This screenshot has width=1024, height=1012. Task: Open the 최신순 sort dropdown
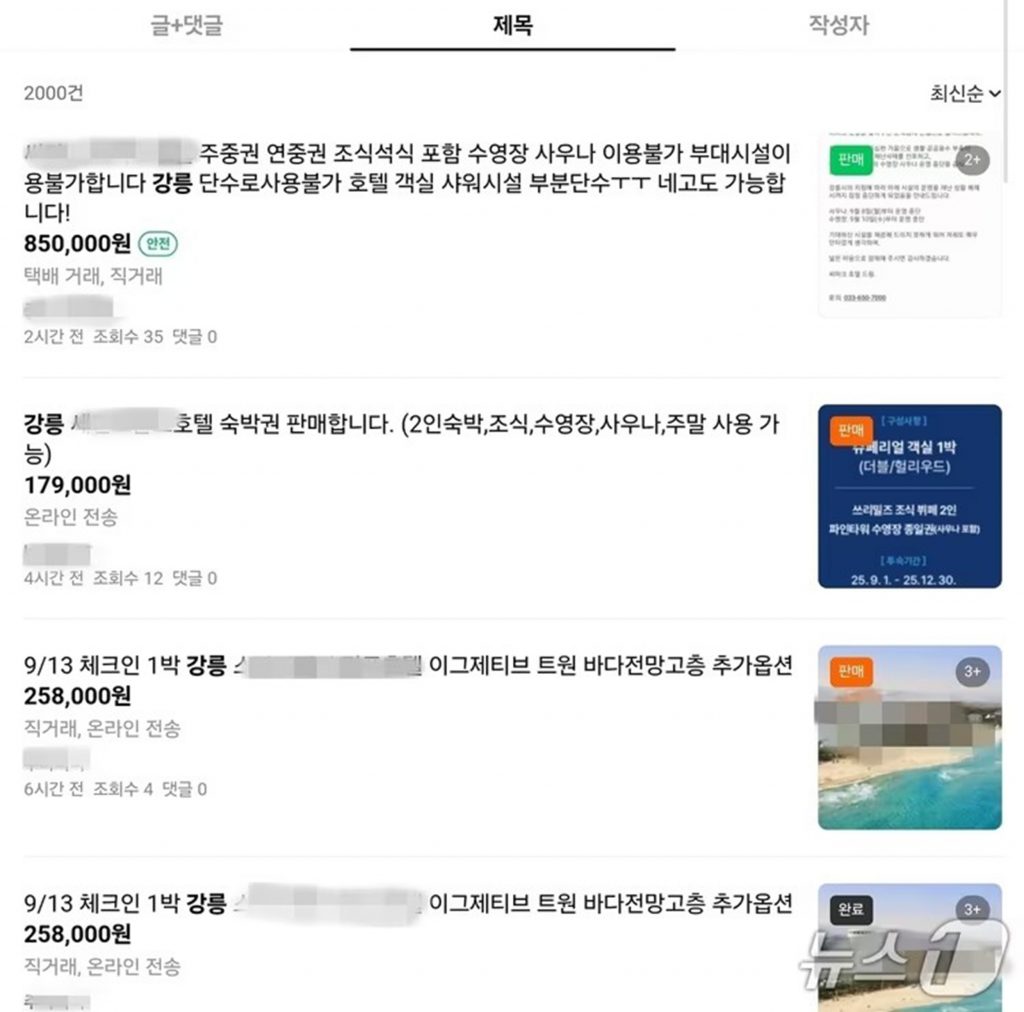[x=965, y=93]
